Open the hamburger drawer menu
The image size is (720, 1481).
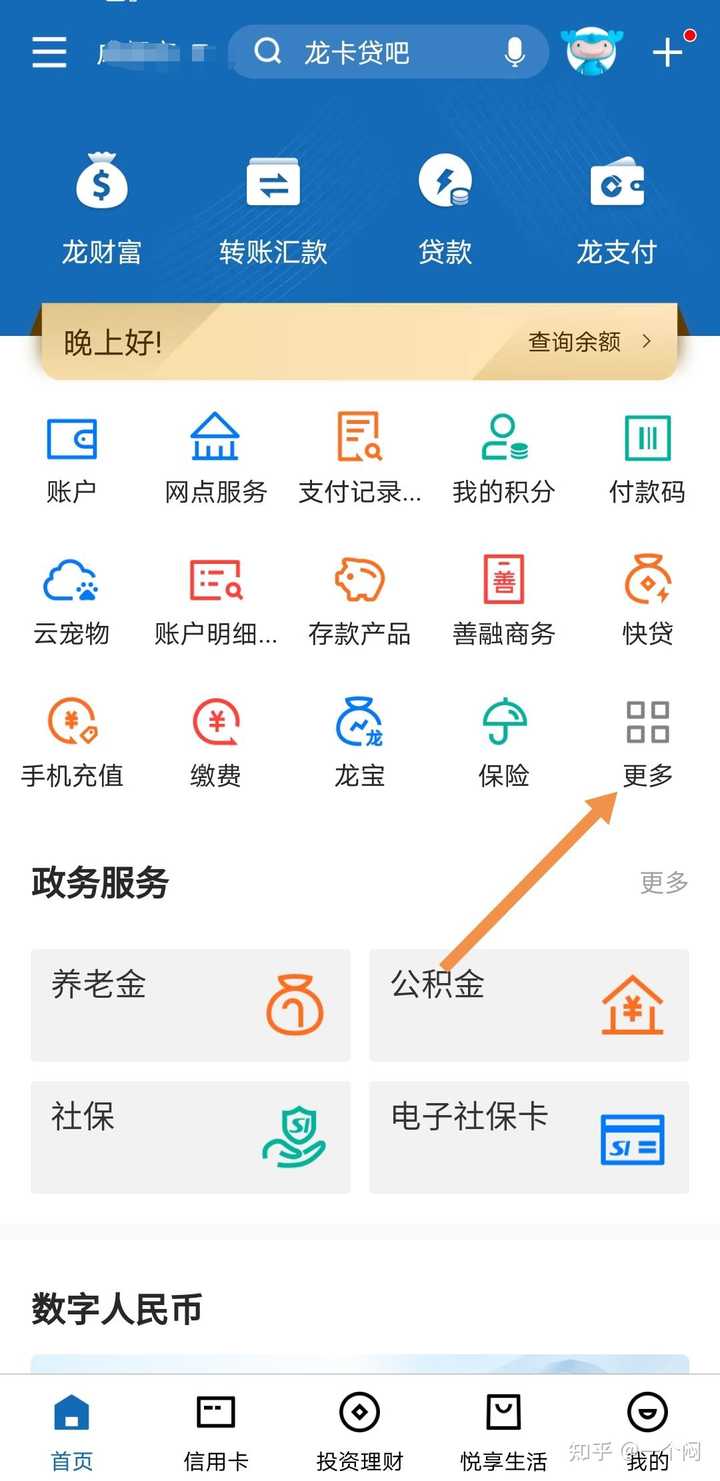point(49,52)
